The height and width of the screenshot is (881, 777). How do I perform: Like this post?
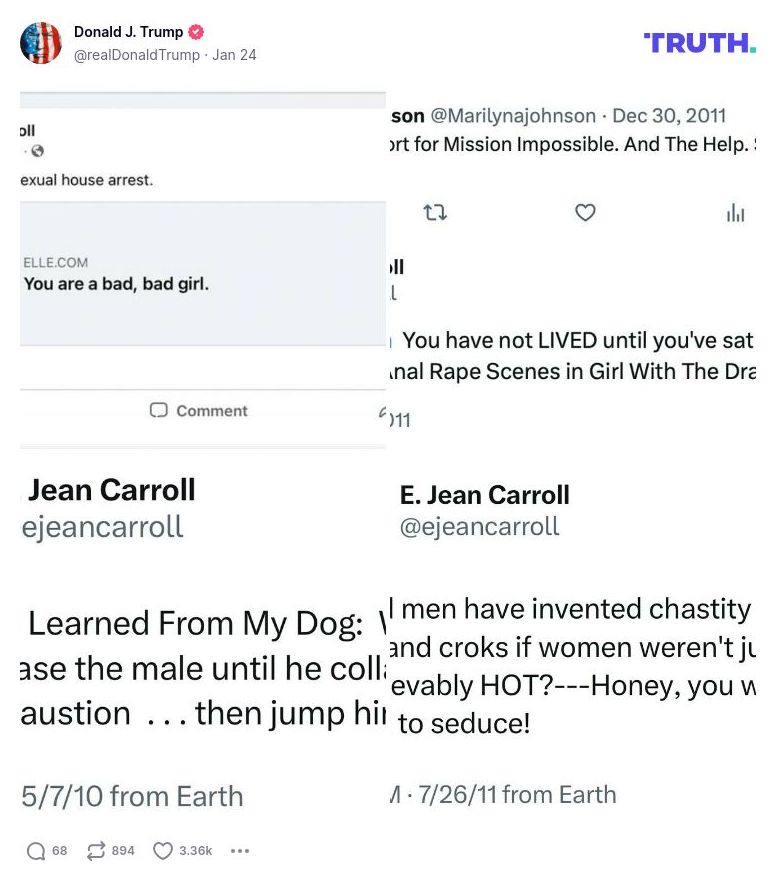[x=163, y=851]
